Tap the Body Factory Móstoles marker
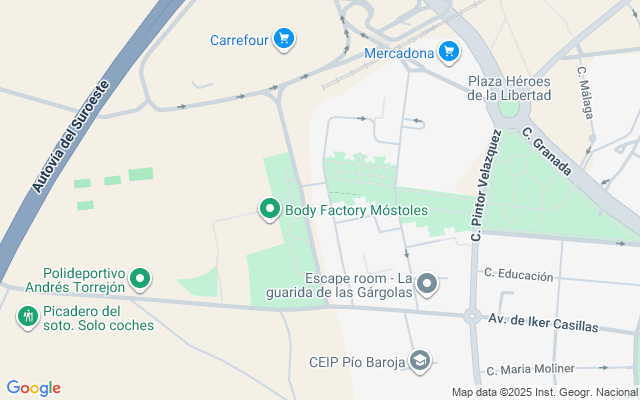The height and width of the screenshot is (400, 640). tap(269, 210)
